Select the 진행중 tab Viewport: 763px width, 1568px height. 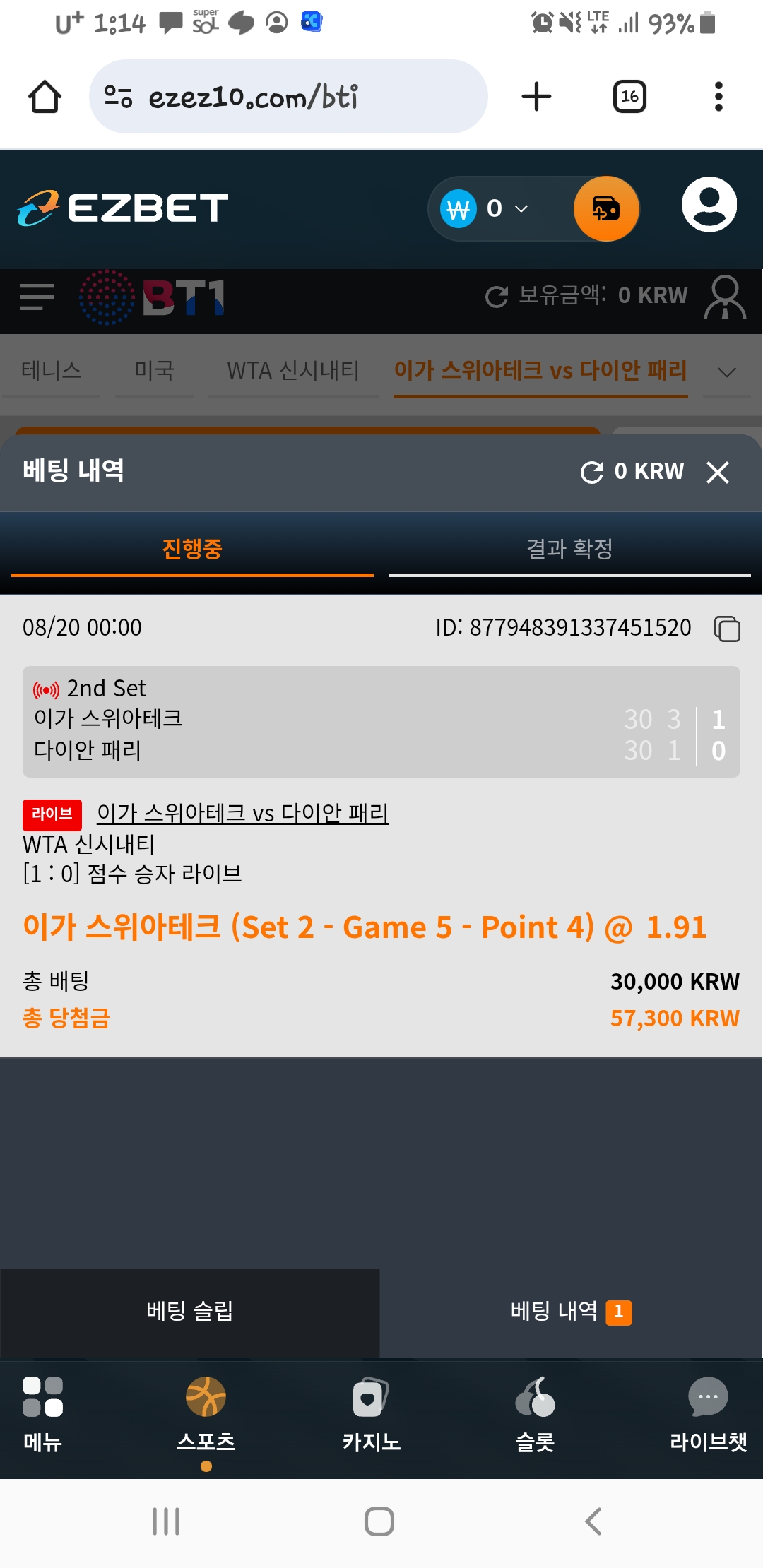click(x=192, y=549)
